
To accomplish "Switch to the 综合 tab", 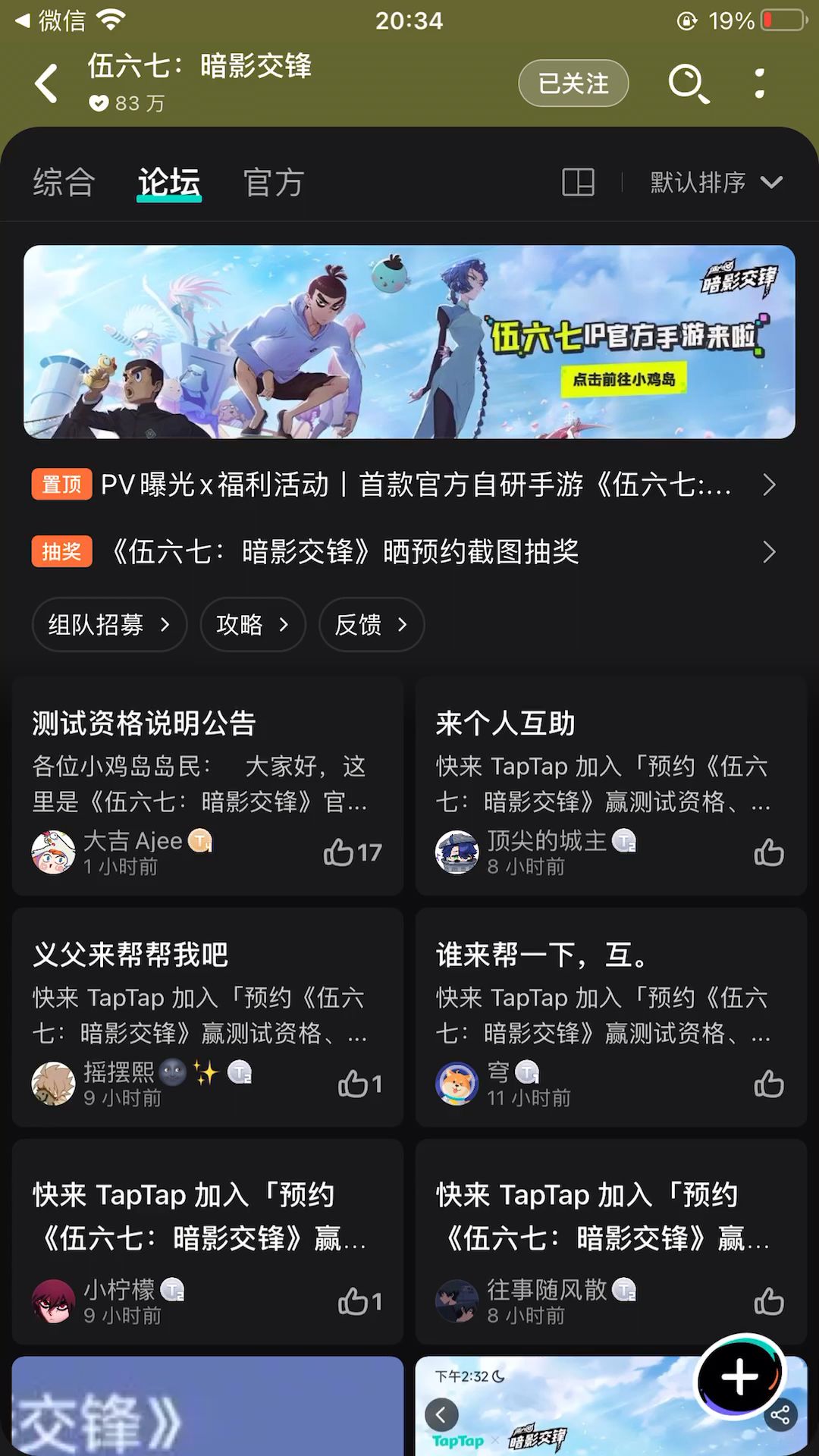I will 64,183.
